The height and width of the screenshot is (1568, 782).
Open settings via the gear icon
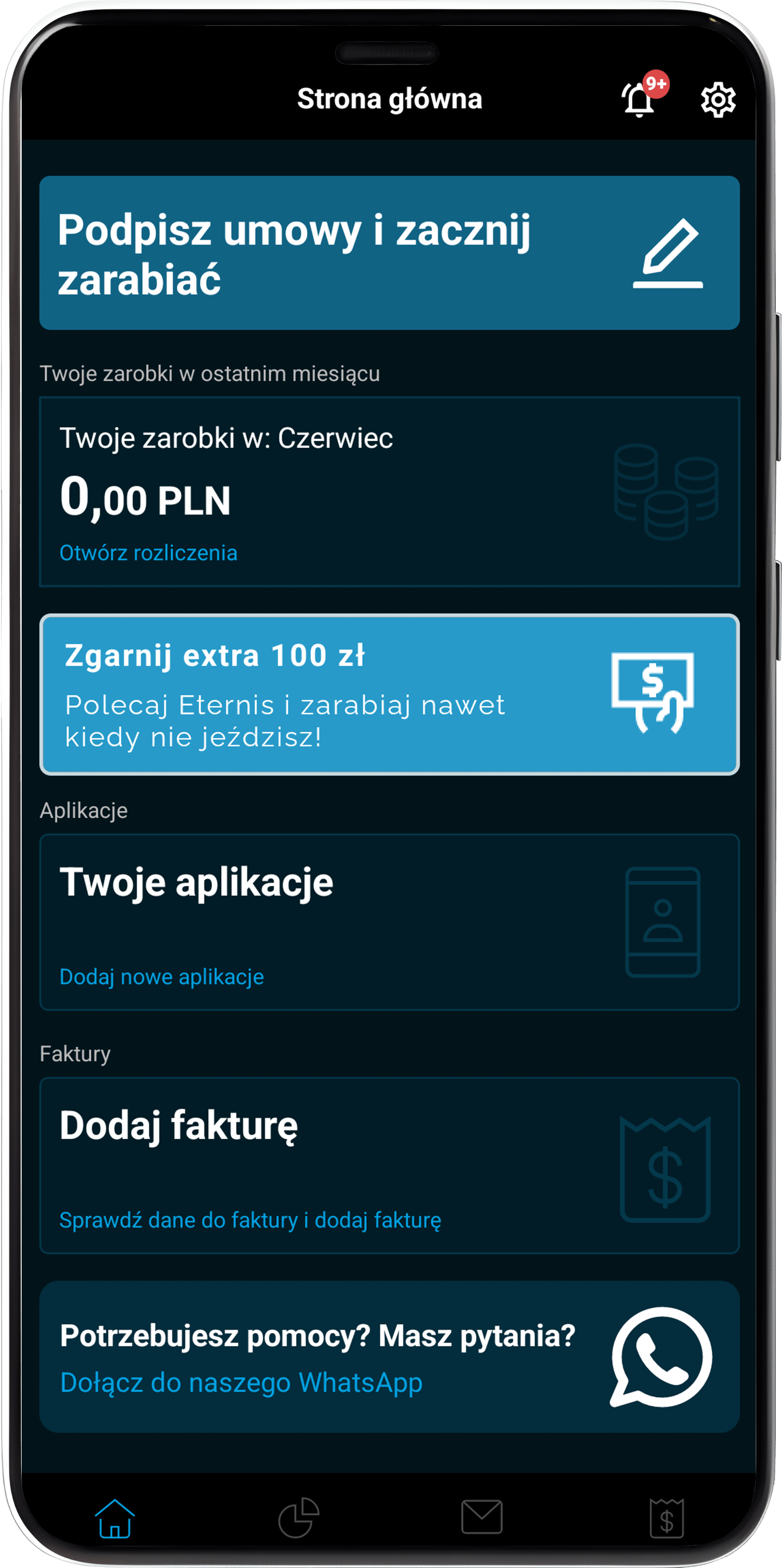tap(718, 100)
